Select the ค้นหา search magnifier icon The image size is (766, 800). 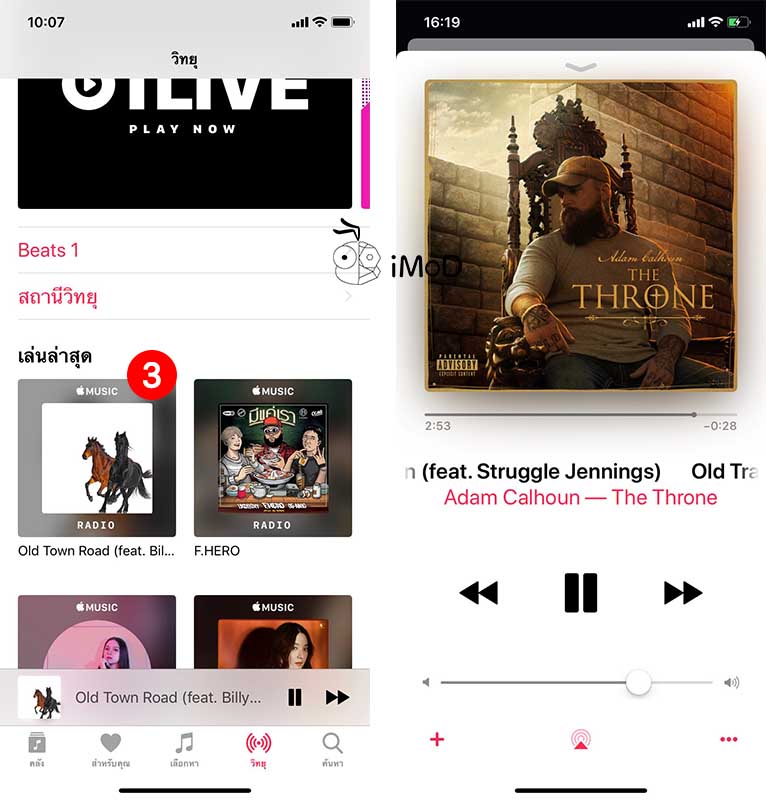pos(331,743)
